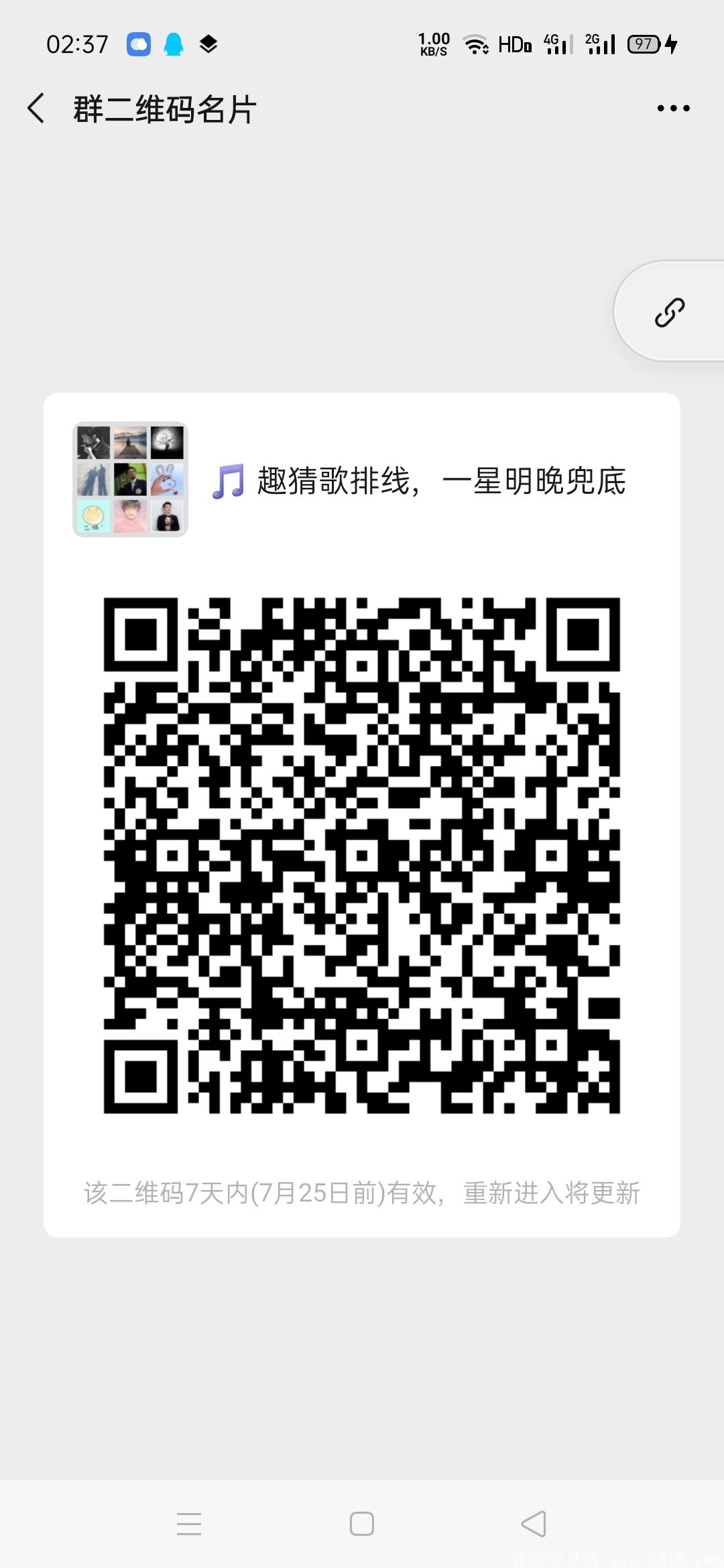Image resolution: width=724 pixels, height=1568 pixels.
Task: Tap the stacked-layers notification icon
Action: coord(208,42)
